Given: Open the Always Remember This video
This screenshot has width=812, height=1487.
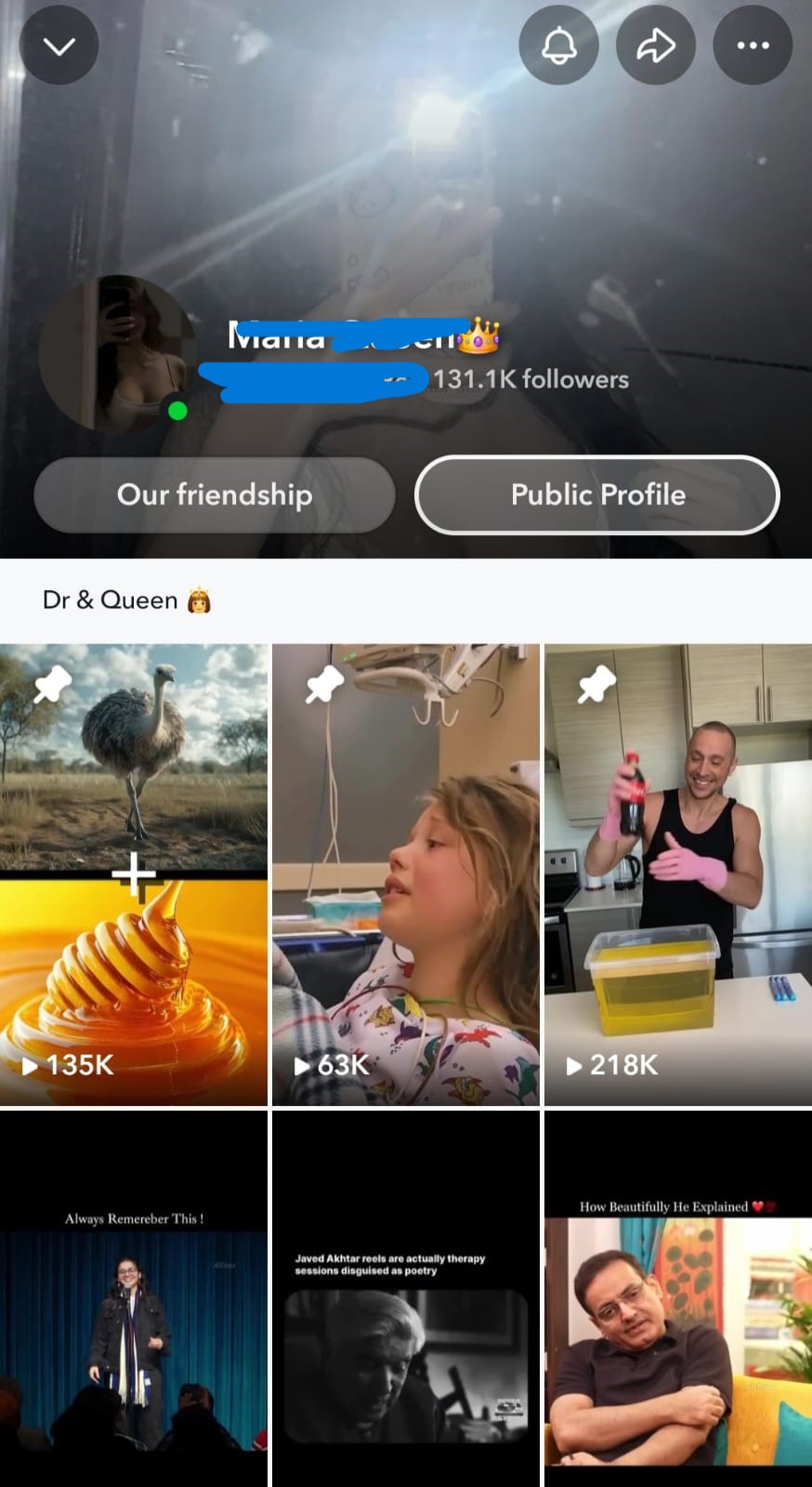Looking at the screenshot, I should pyautogui.click(x=134, y=1301).
